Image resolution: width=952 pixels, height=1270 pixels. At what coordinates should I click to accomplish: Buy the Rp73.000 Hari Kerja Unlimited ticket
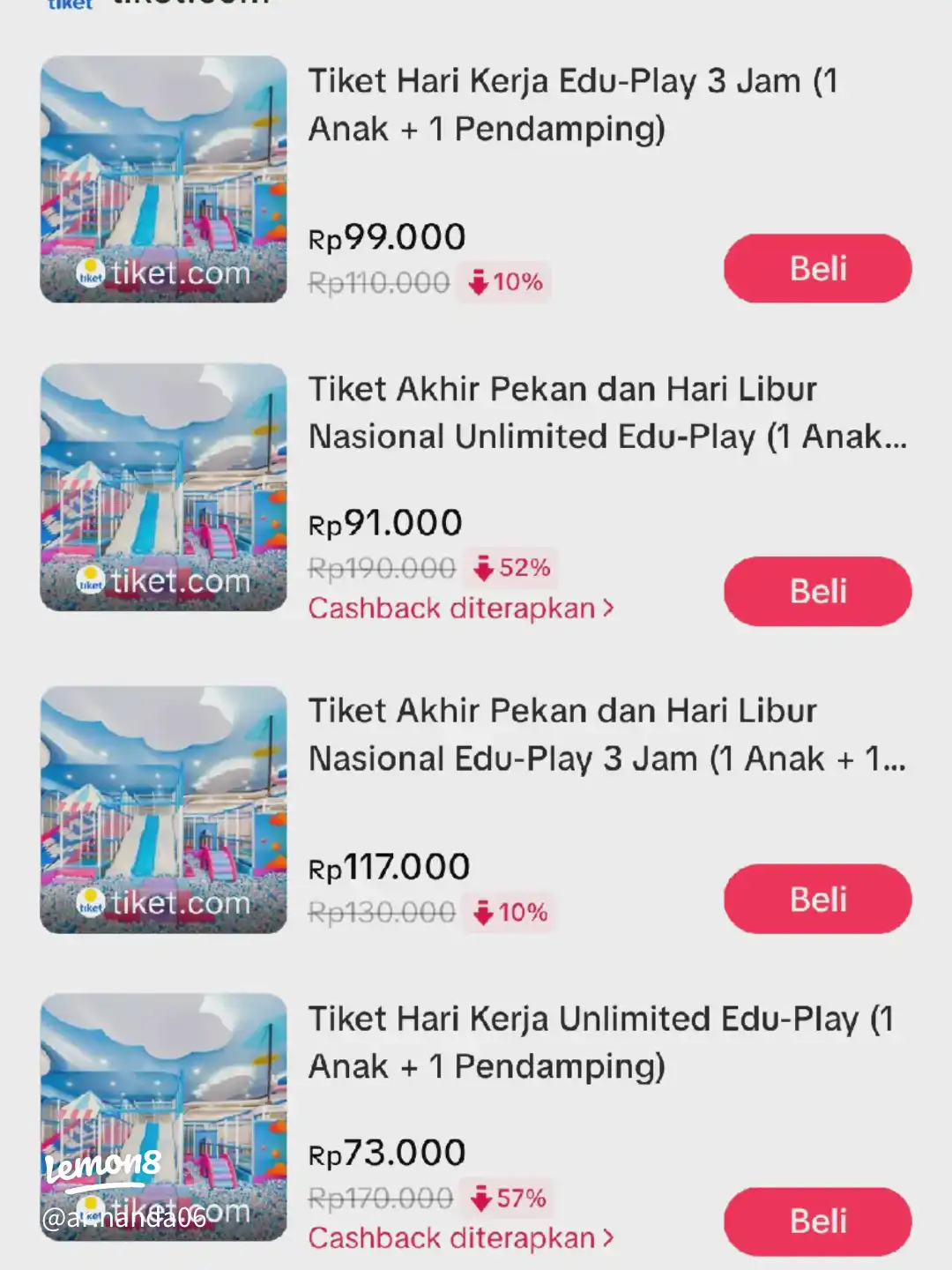pyautogui.click(x=817, y=1221)
